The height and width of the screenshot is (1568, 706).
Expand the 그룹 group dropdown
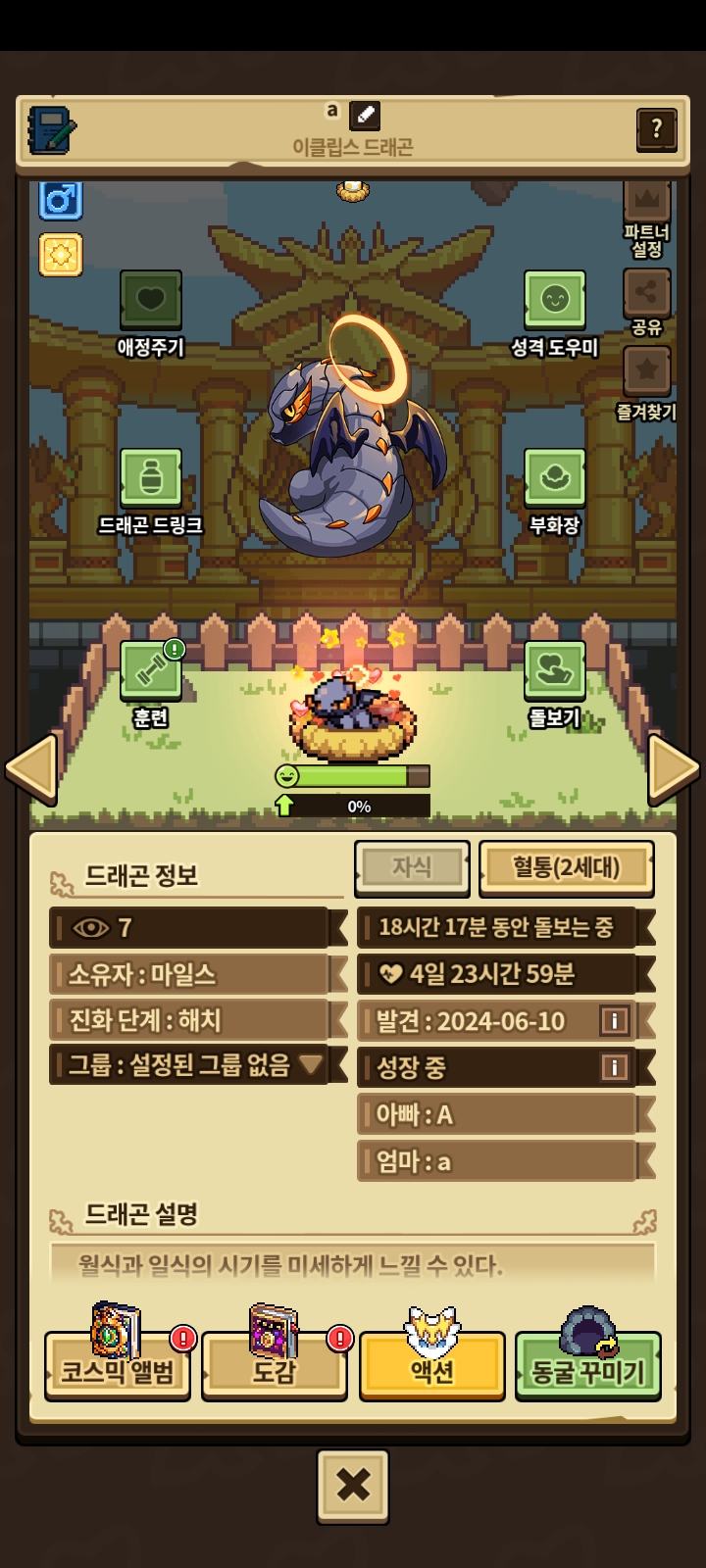tap(311, 1064)
